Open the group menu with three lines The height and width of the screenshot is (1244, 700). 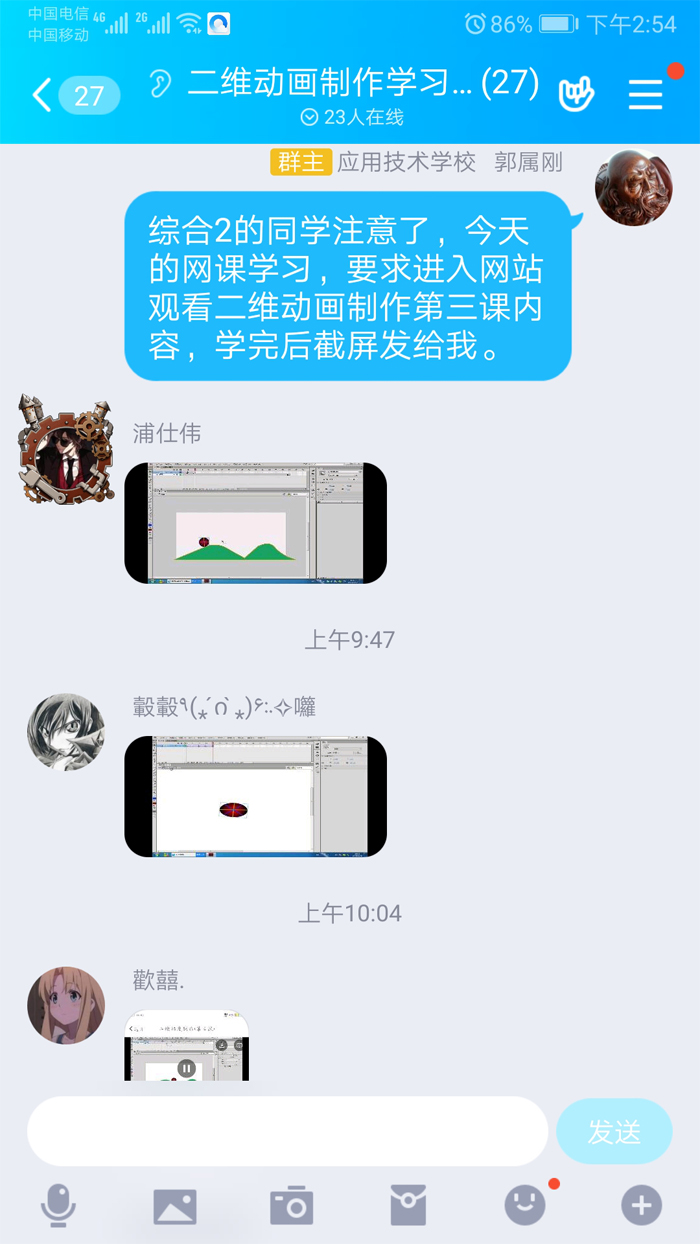pos(646,95)
